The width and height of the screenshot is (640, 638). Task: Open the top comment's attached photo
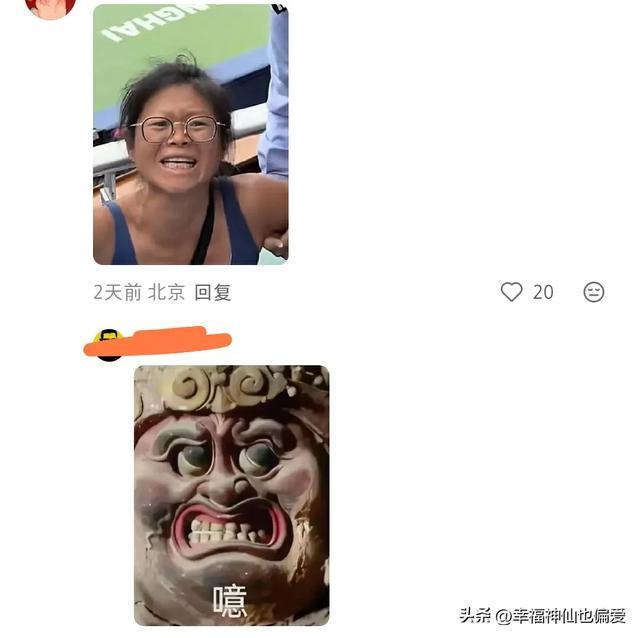[190, 134]
